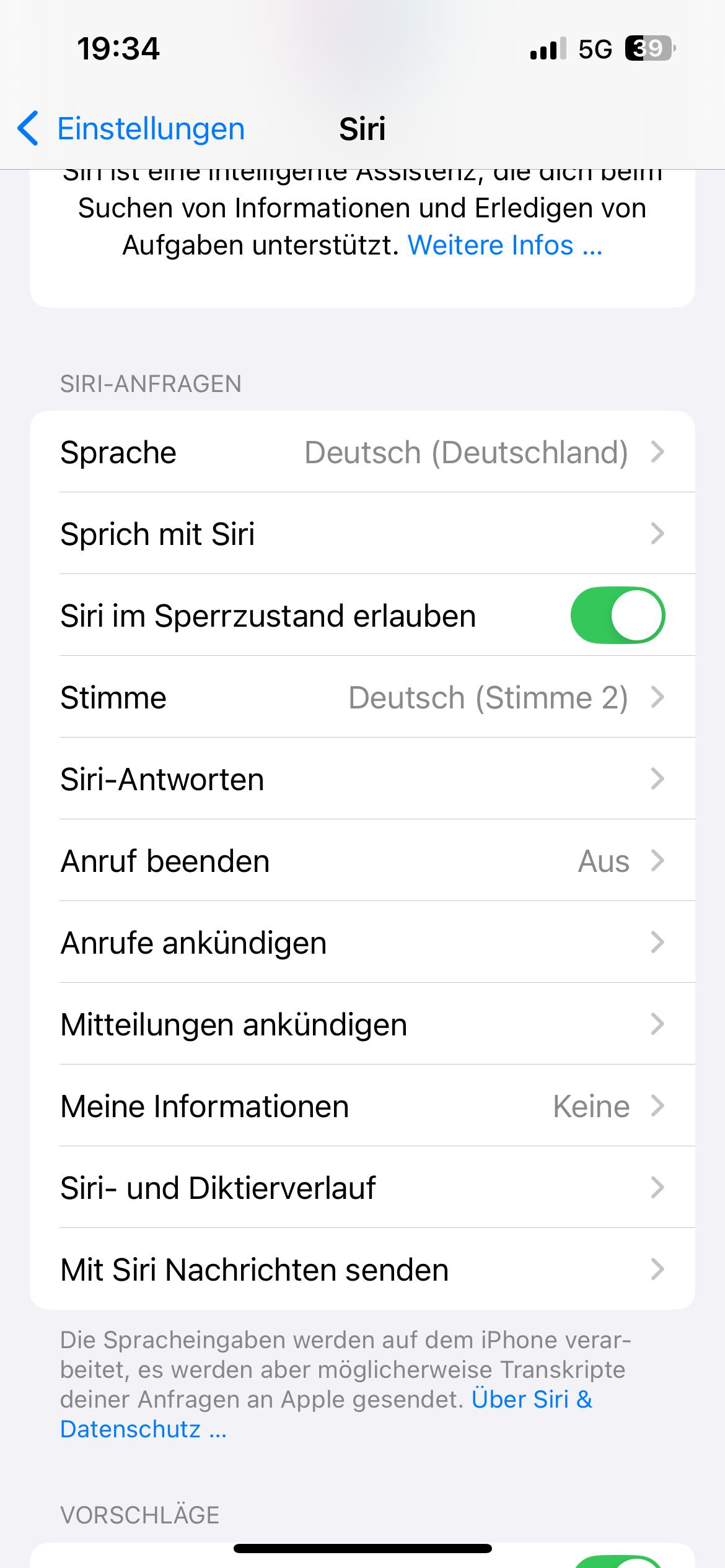725x1568 pixels.
Task: Open the Stimme setting
Action: (x=362, y=697)
